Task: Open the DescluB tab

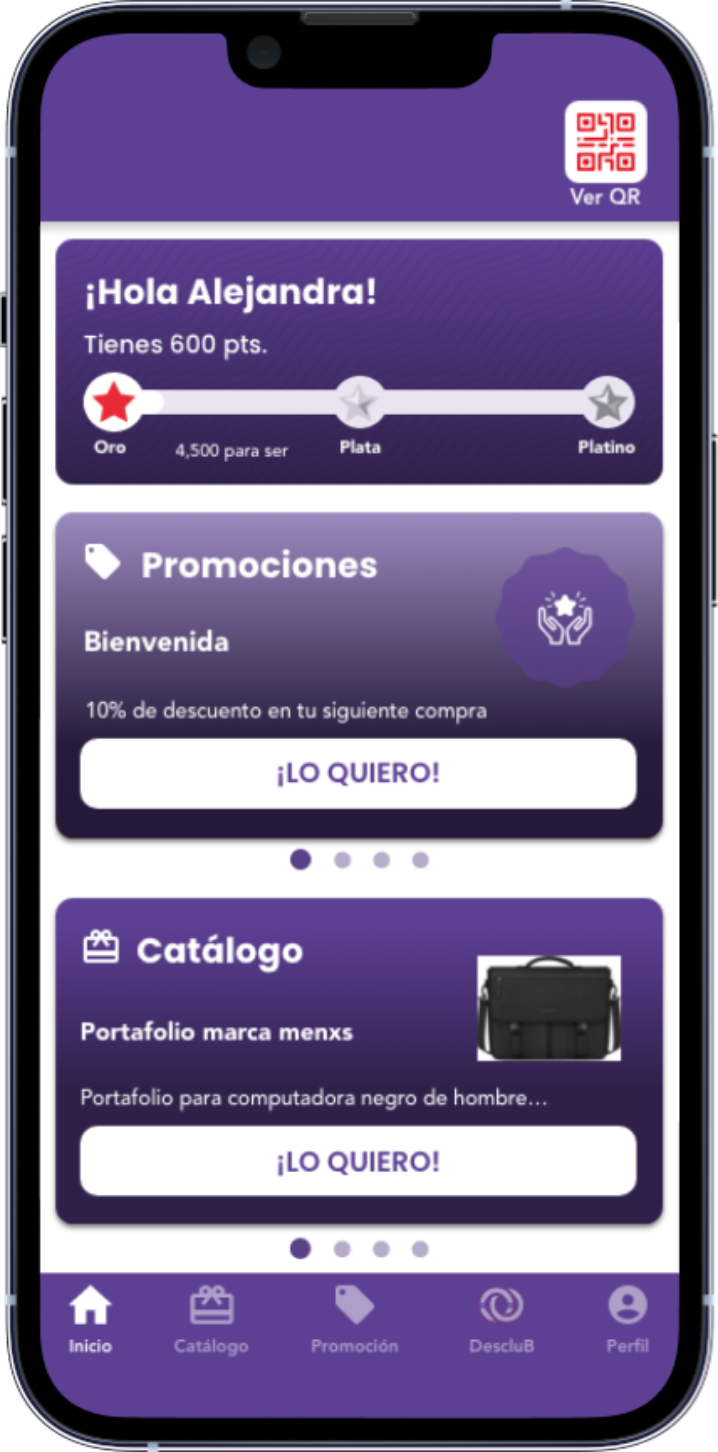Action: point(501,1320)
